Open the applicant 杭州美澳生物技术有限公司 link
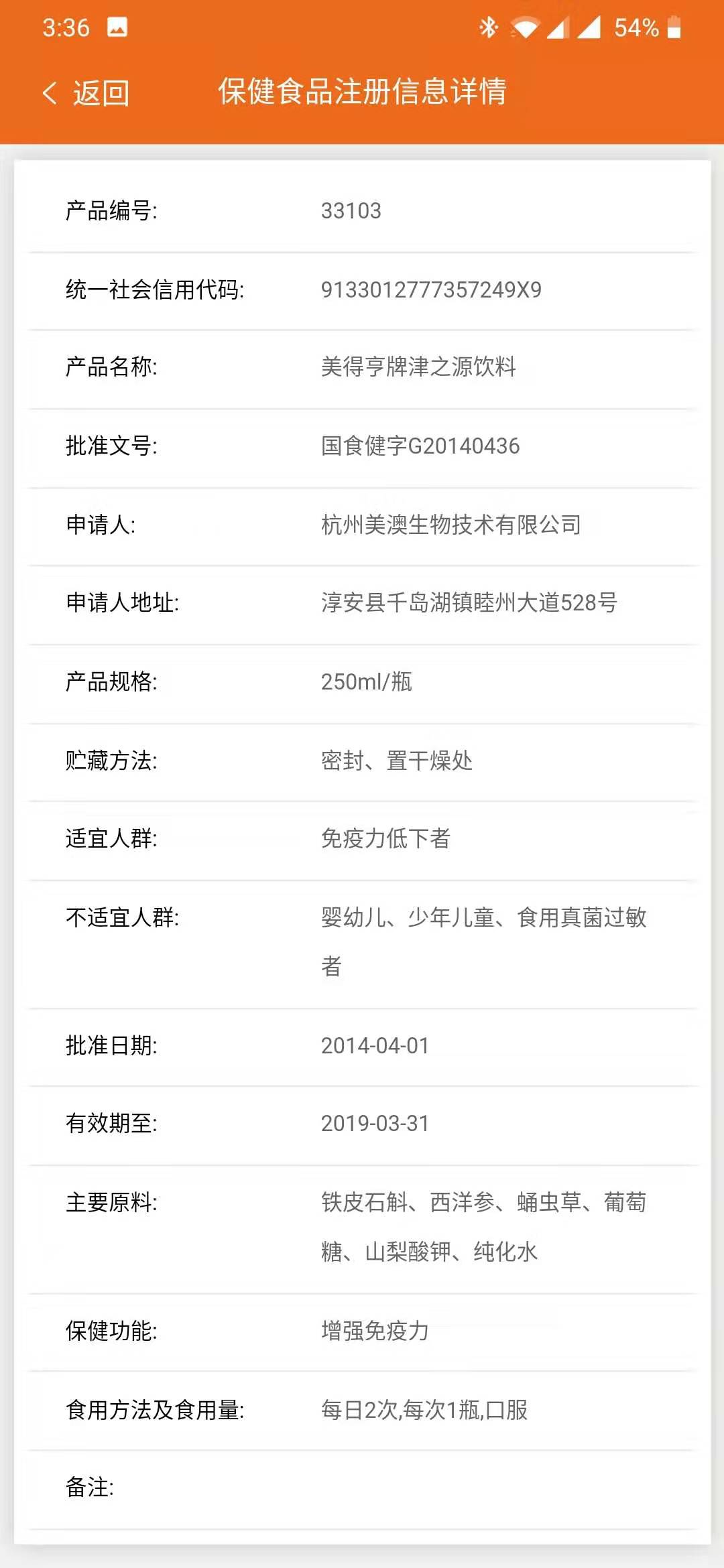 point(452,526)
